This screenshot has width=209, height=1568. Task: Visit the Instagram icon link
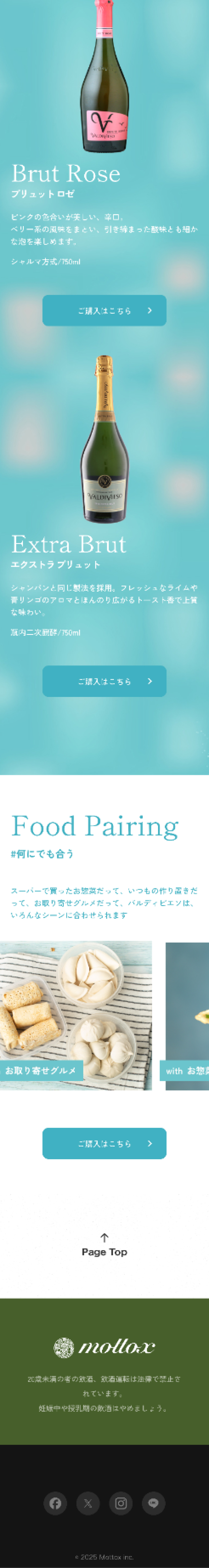point(121,1503)
